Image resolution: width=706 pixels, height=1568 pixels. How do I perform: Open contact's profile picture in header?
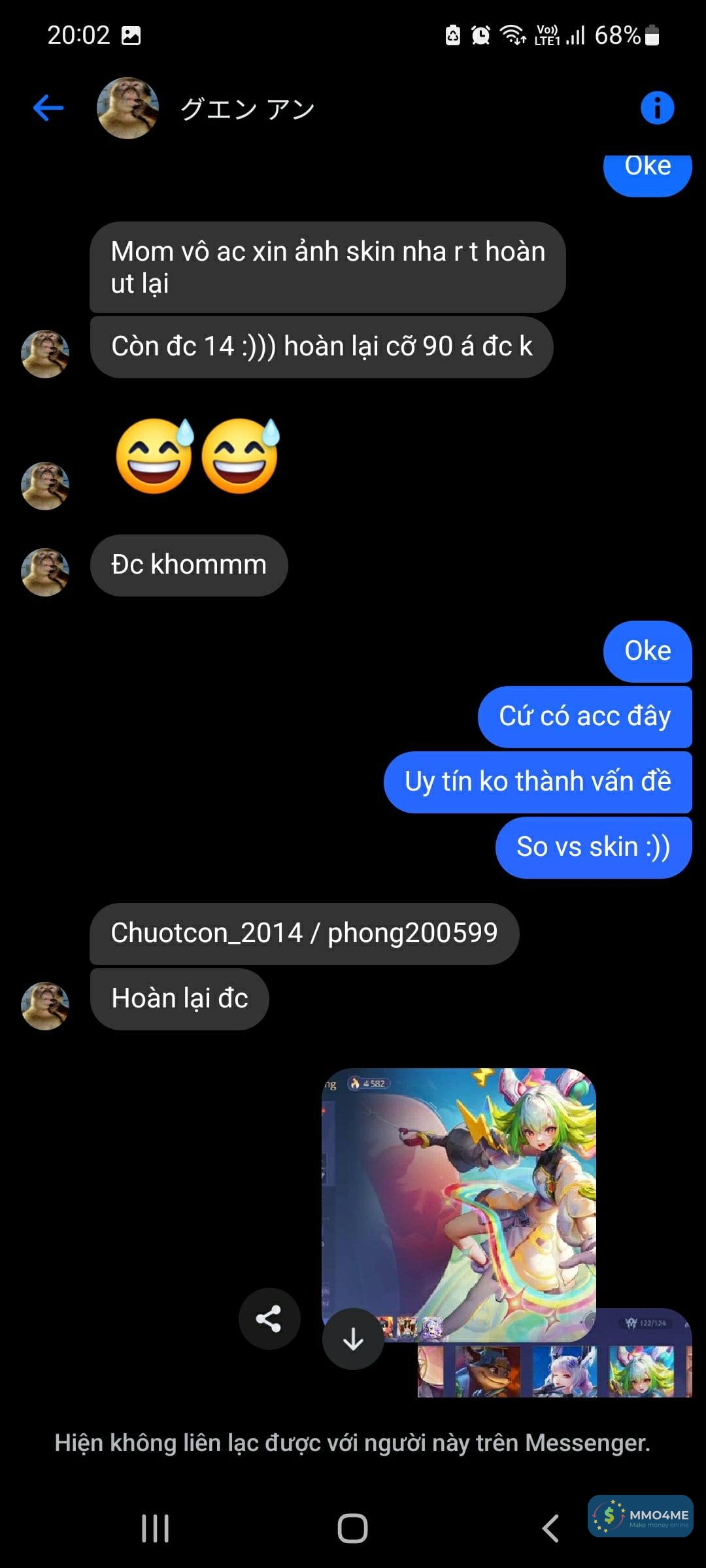[127, 108]
